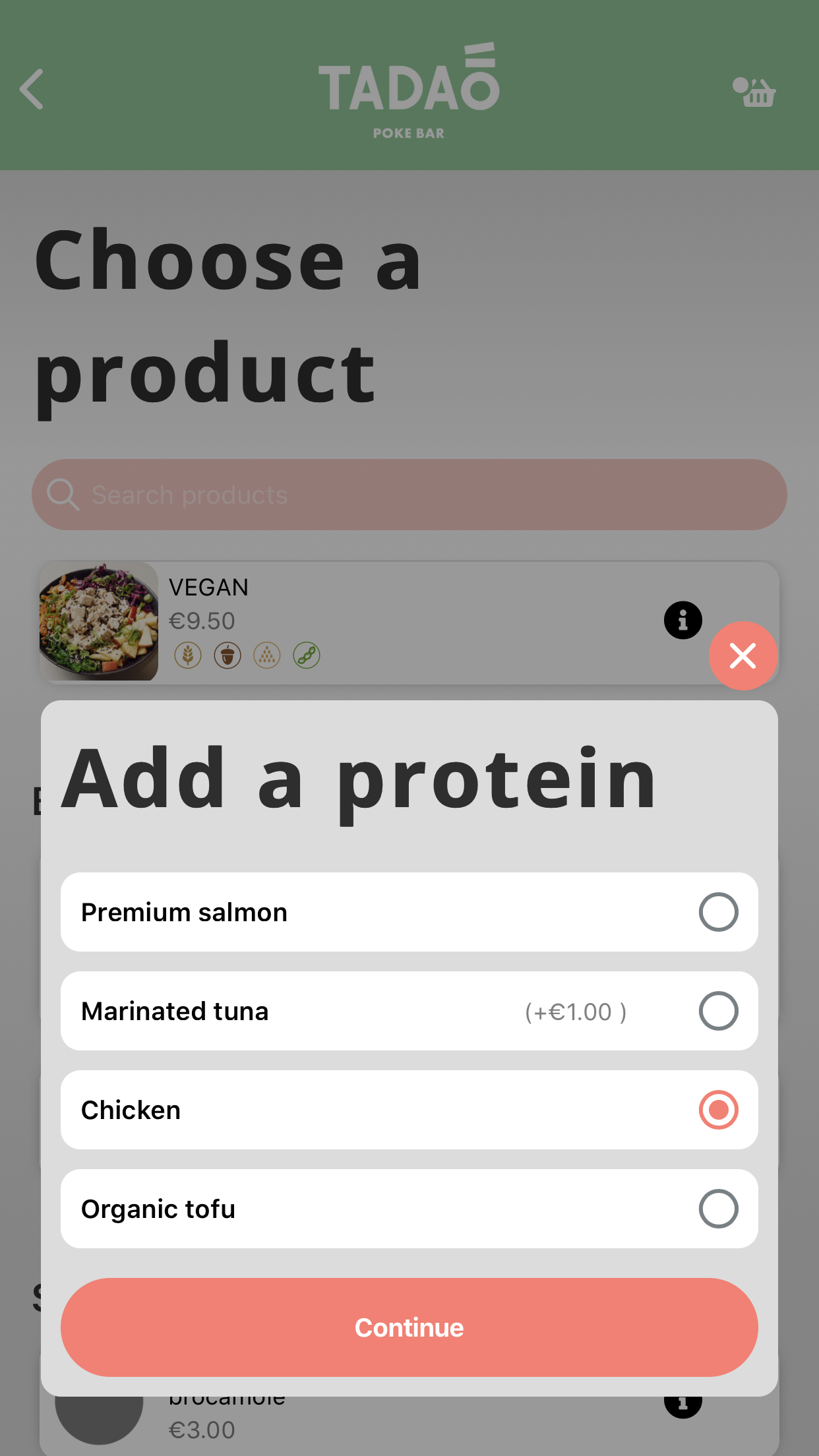This screenshot has width=819, height=1456.
Task: Dismiss the Add a protein dialog
Action: (743, 655)
